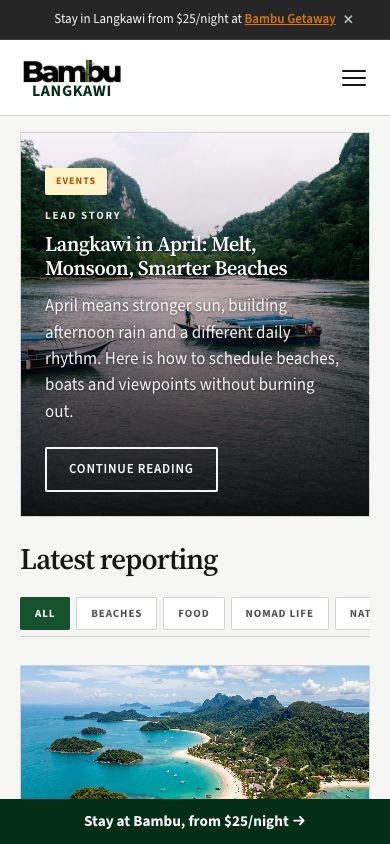Tap Stay at Bambu from $25/night bar
Image resolution: width=390 pixels, height=844 pixels.
coord(195,821)
